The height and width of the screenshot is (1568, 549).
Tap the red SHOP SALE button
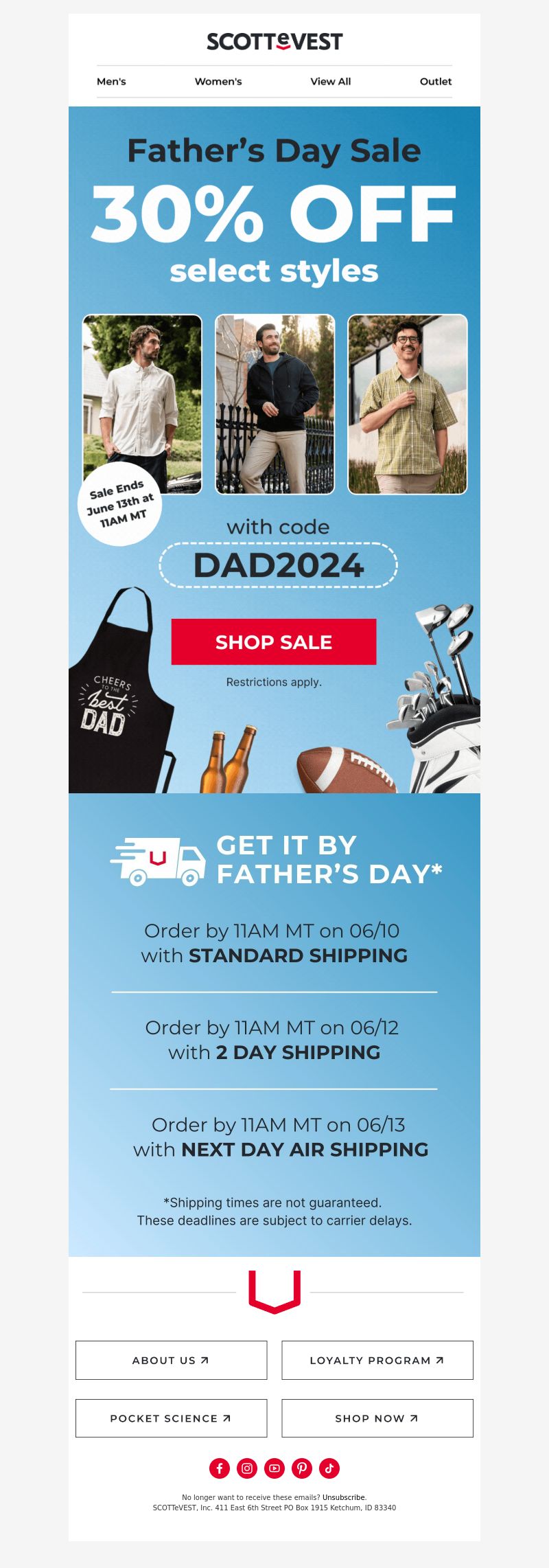coord(274,641)
